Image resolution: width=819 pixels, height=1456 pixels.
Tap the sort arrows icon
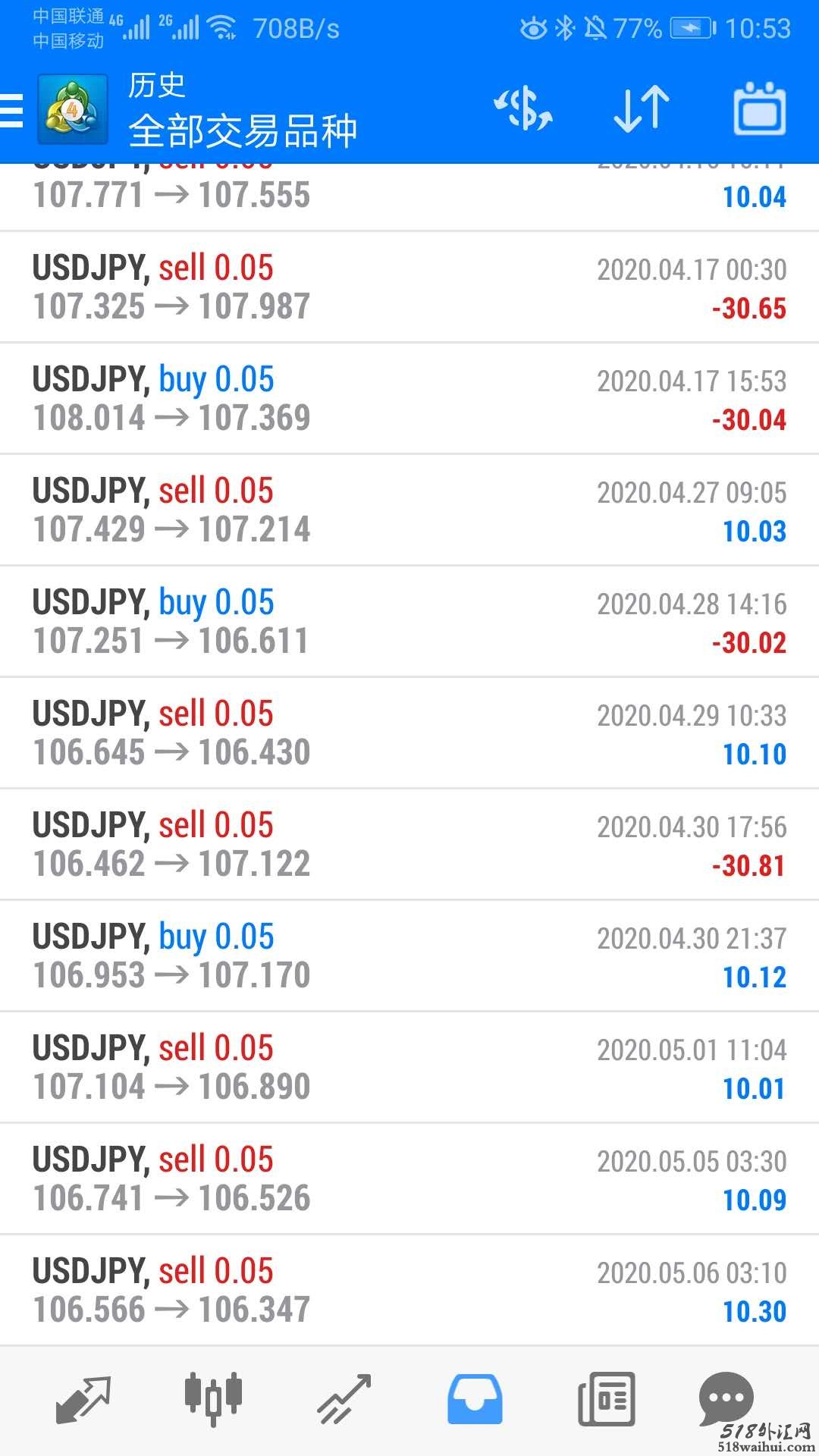click(x=642, y=109)
